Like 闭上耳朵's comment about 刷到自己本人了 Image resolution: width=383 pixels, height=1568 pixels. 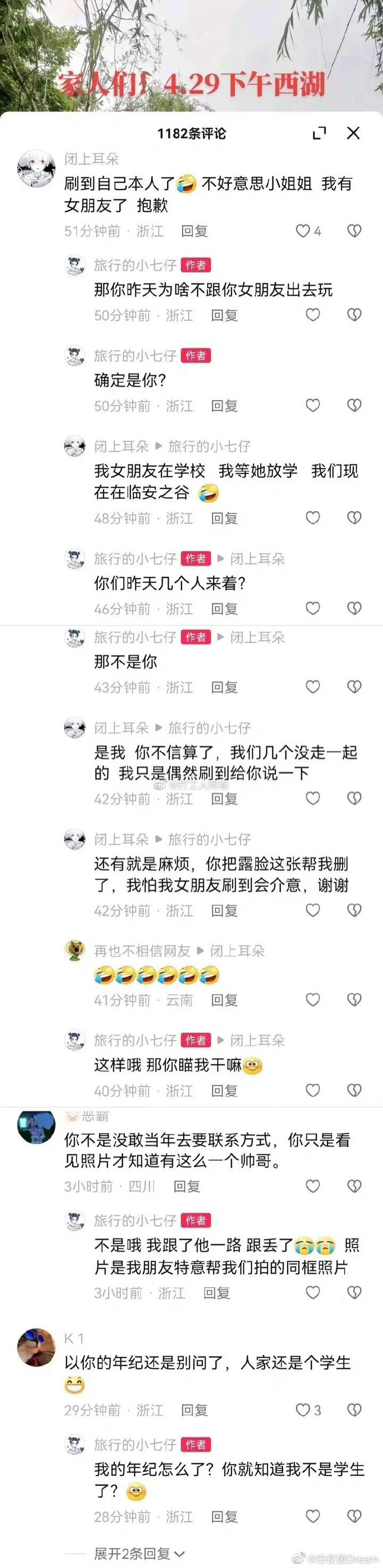click(303, 231)
